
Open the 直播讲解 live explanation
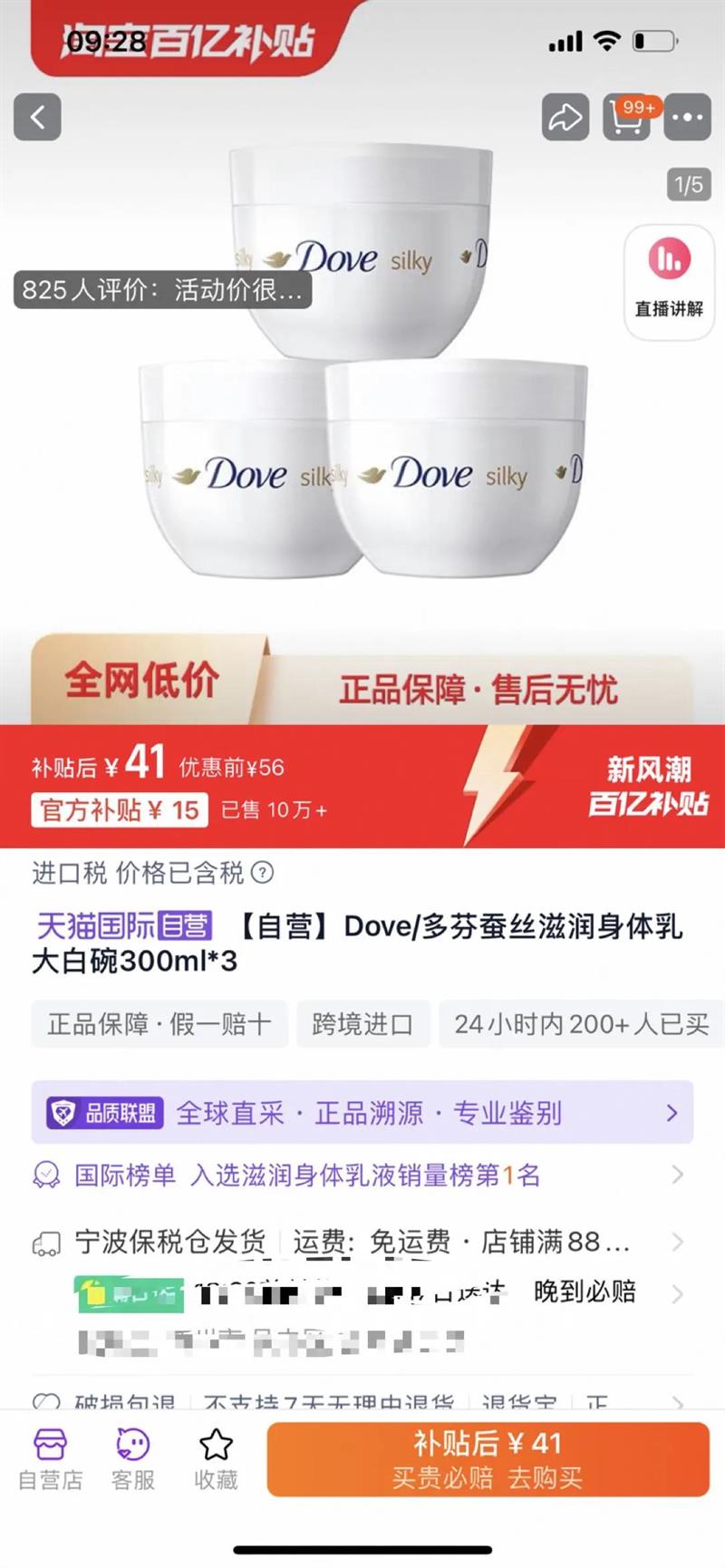point(669,282)
